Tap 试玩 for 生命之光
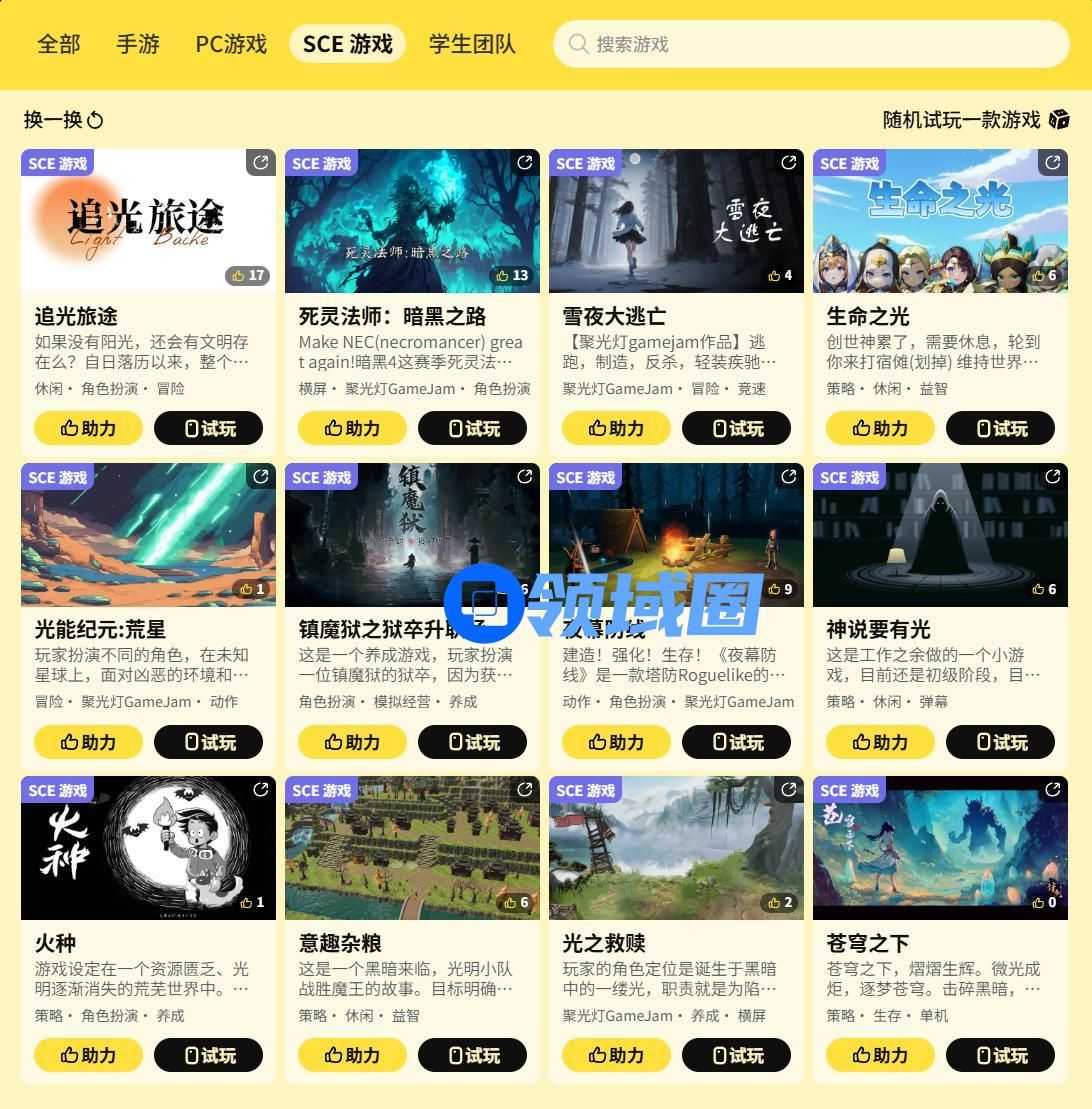The image size is (1092, 1109). (1000, 428)
